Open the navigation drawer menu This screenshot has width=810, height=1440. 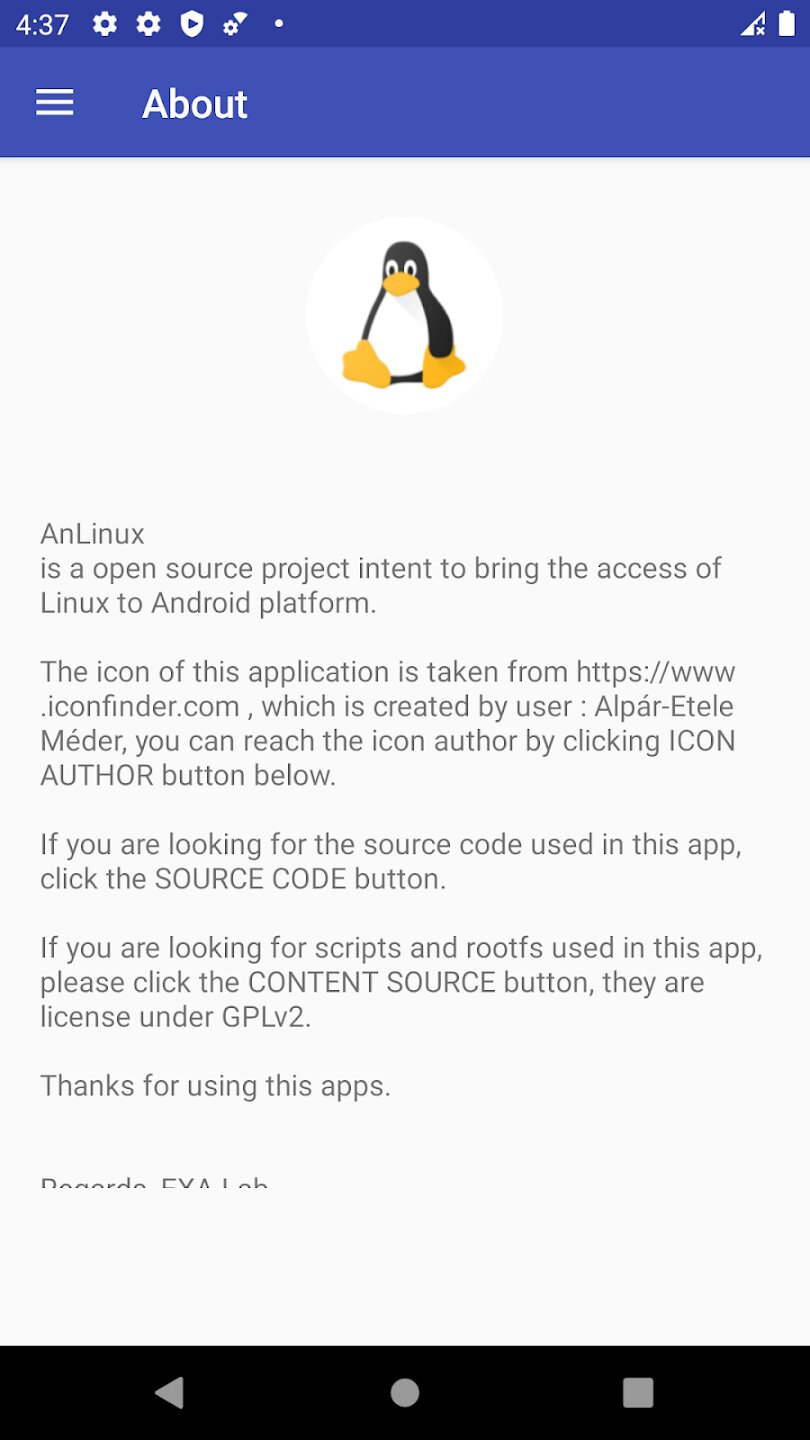pyautogui.click(x=55, y=103)
